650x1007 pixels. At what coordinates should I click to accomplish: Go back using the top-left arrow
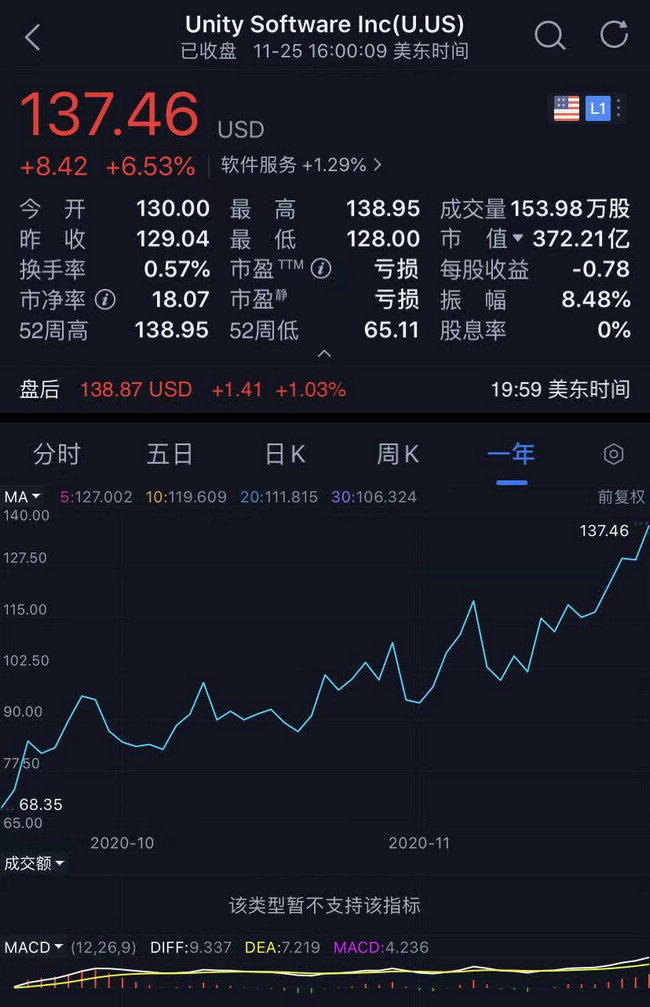33,38
